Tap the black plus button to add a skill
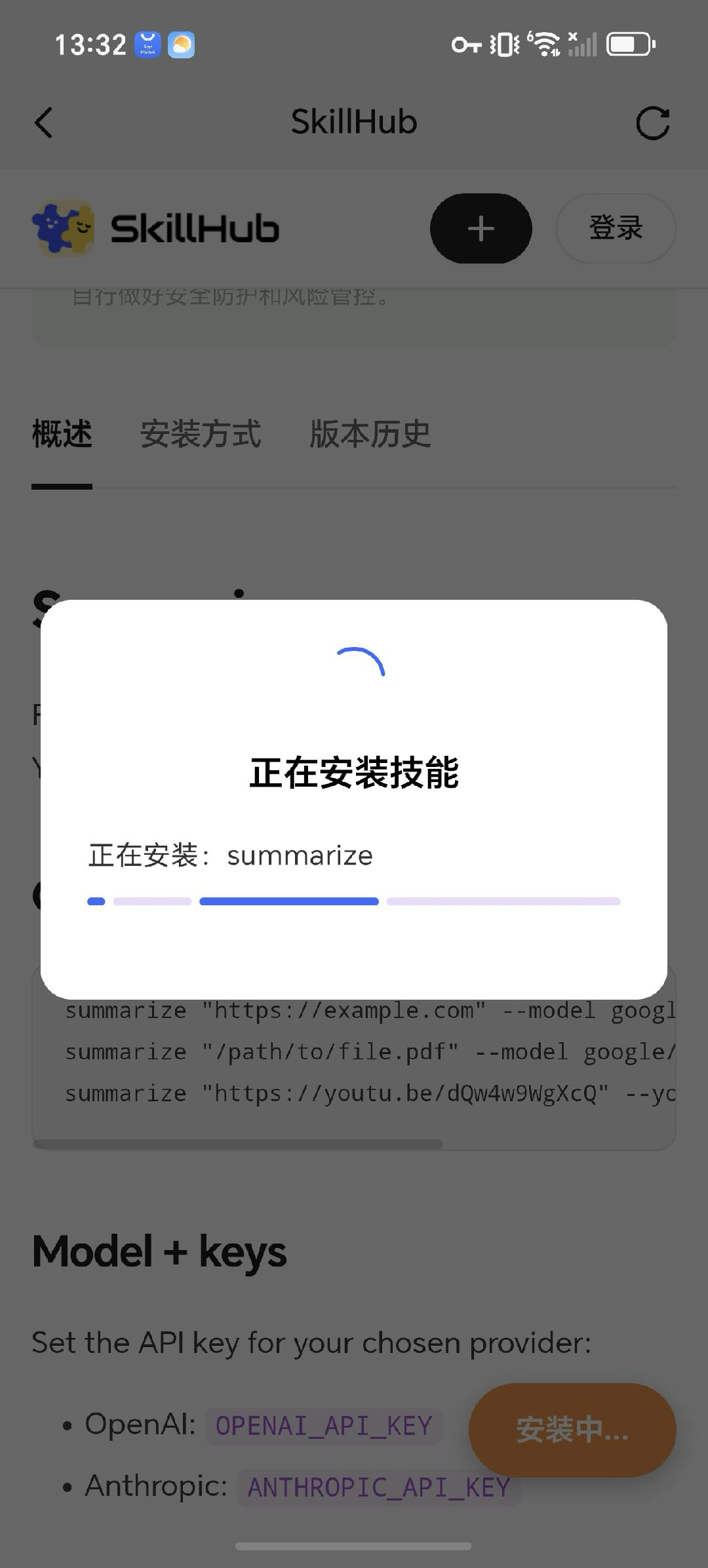Screen dimensions: 708x1568 481,229
